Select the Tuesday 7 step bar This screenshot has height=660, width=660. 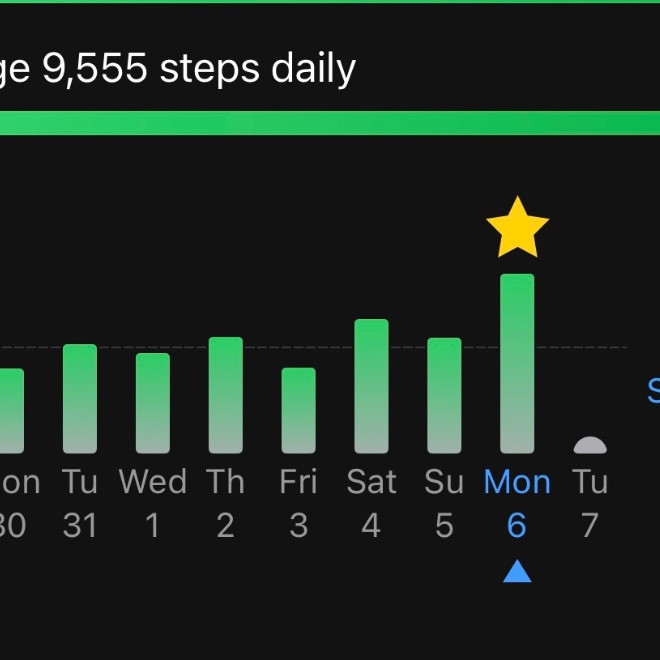coord(590,446)
